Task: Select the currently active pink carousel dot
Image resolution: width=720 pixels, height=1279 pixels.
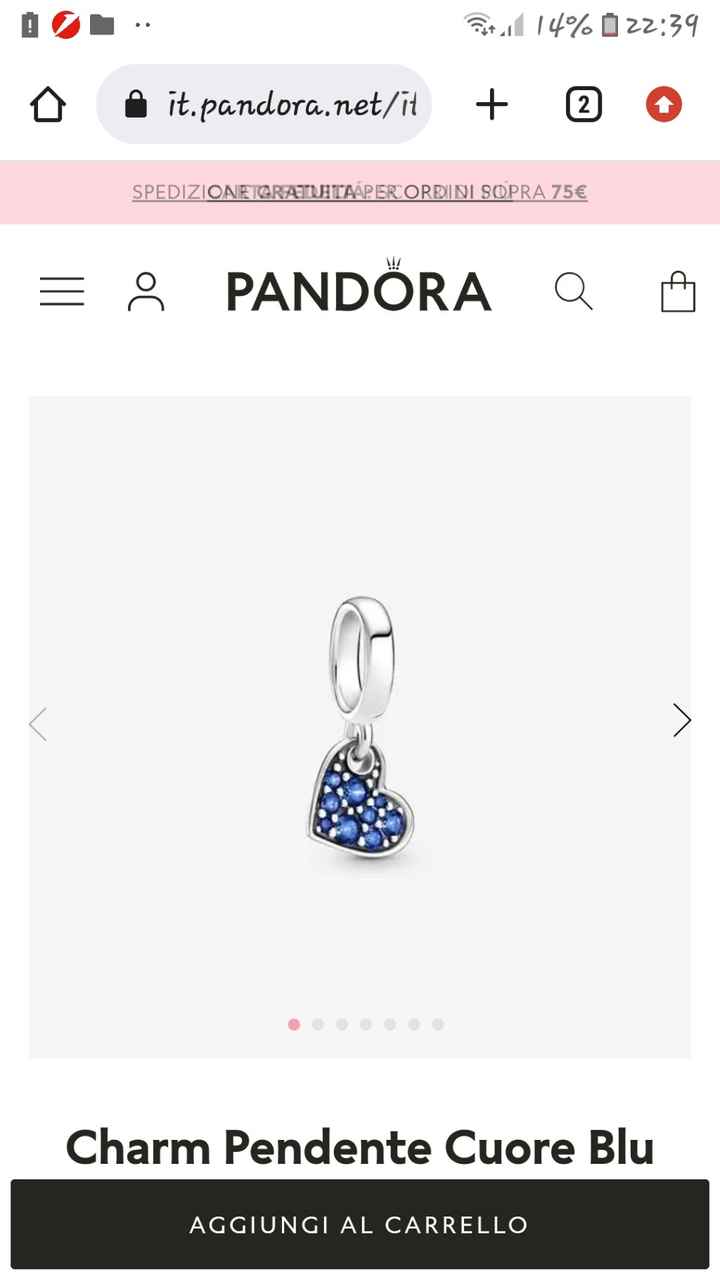Action: [x=294, y=1024]
